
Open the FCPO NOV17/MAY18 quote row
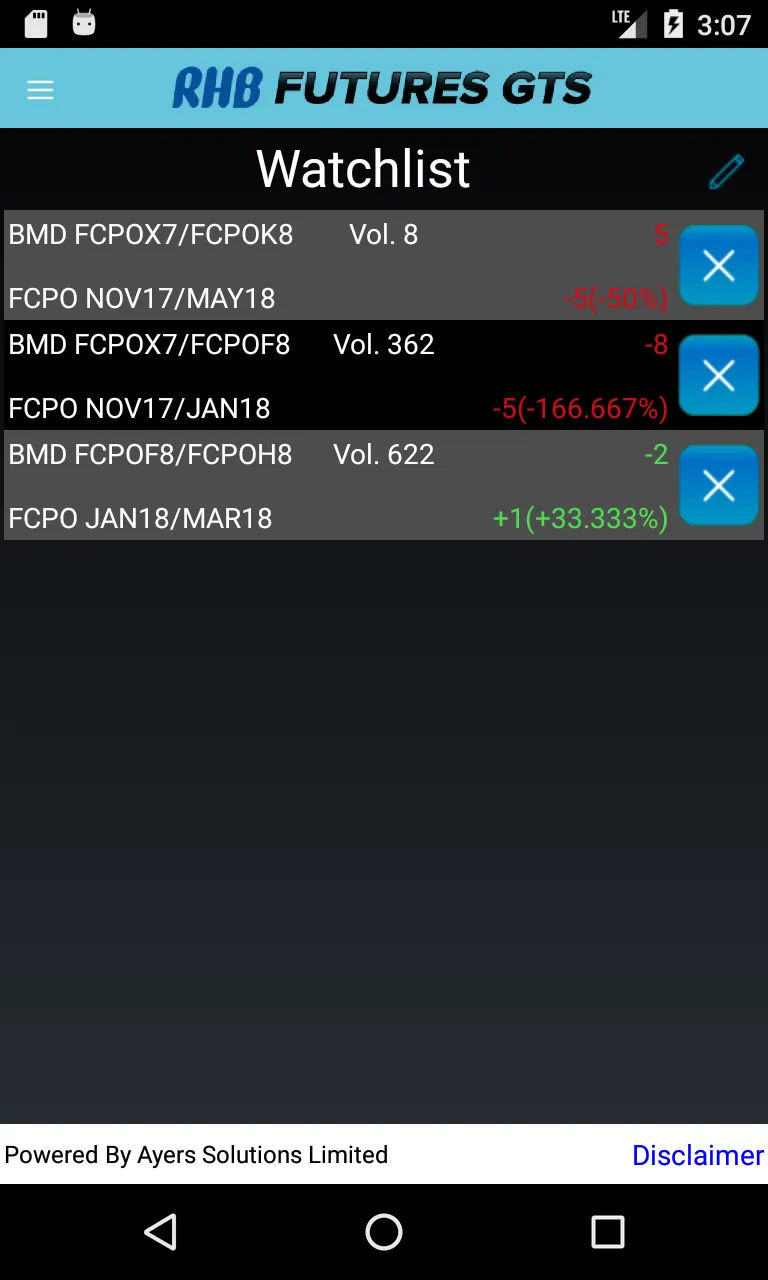(x=340, y=266)
